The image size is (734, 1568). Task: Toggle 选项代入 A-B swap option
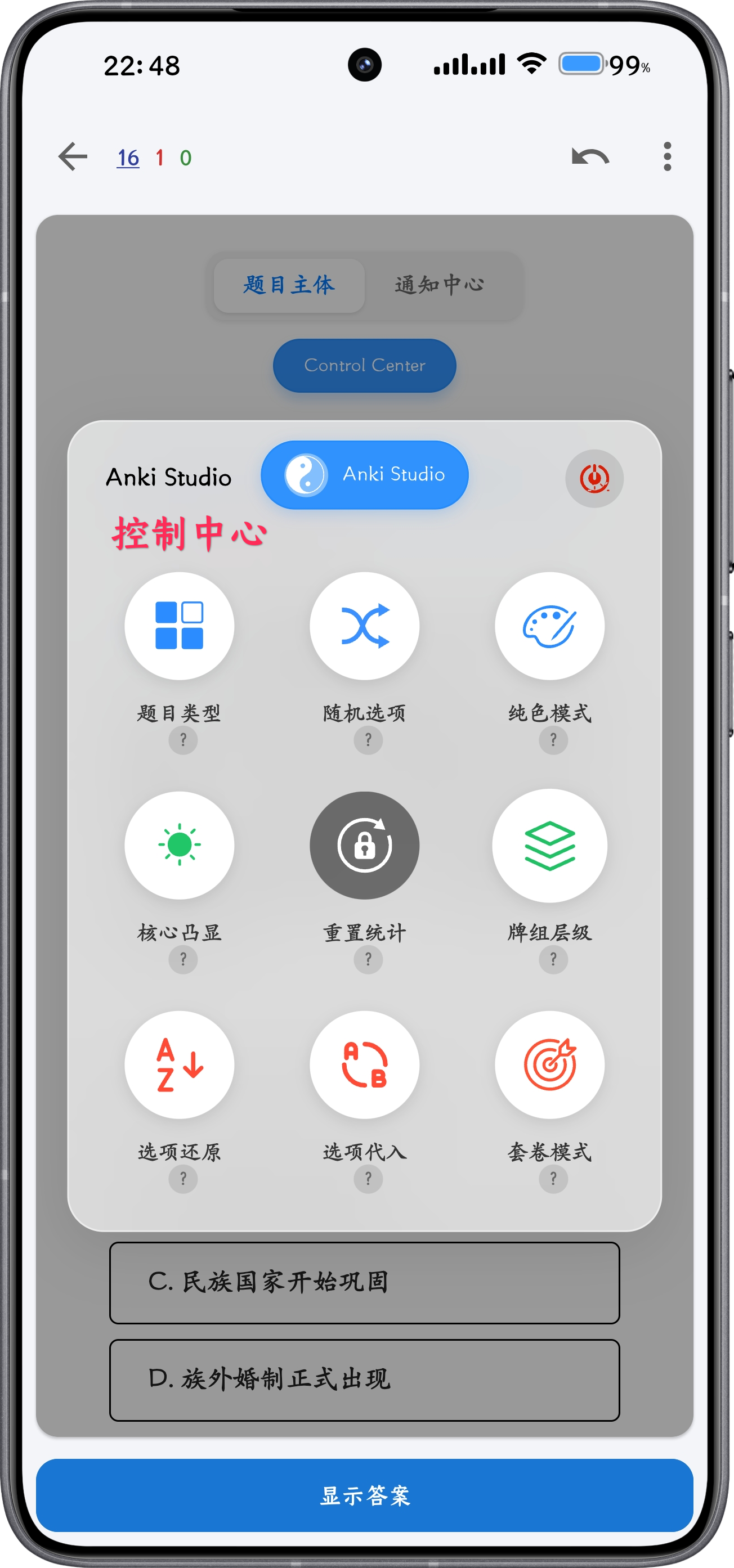364,1064
